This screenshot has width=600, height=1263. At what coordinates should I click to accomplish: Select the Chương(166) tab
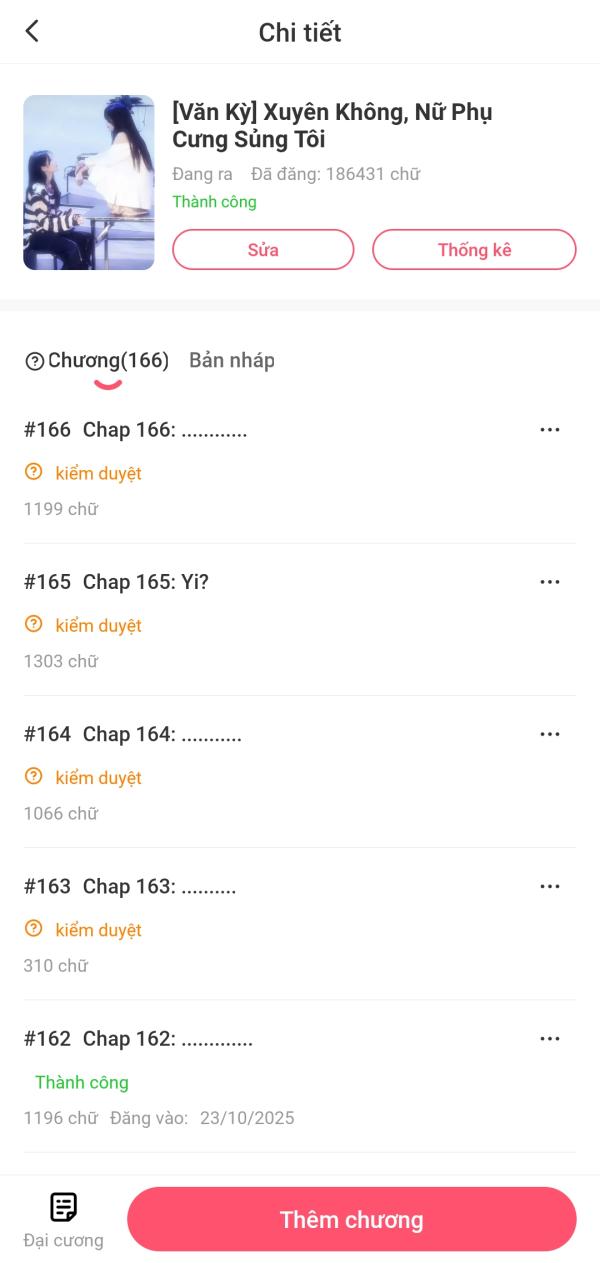108,360
